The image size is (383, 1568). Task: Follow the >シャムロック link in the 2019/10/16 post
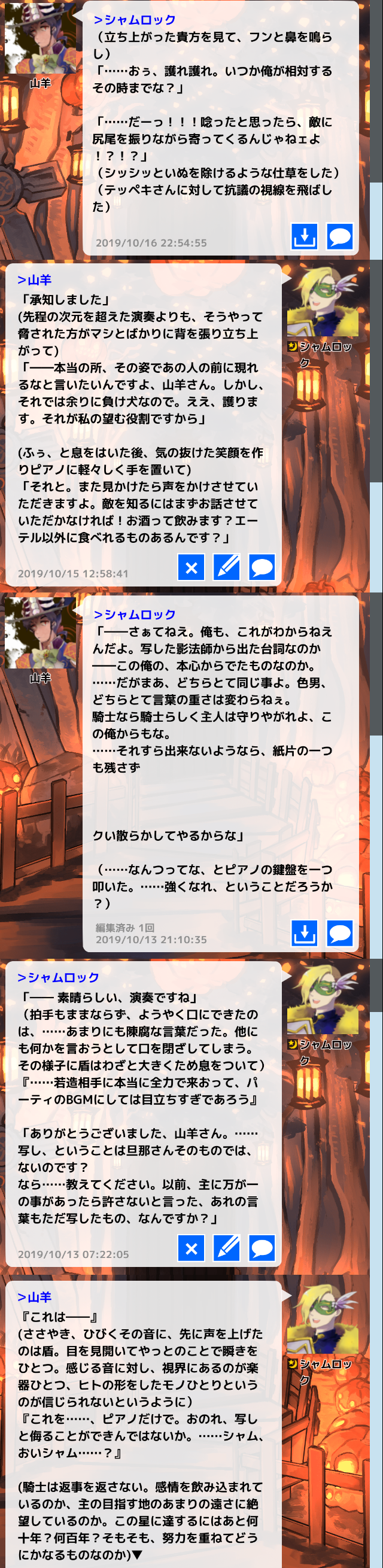click(135, 20)
